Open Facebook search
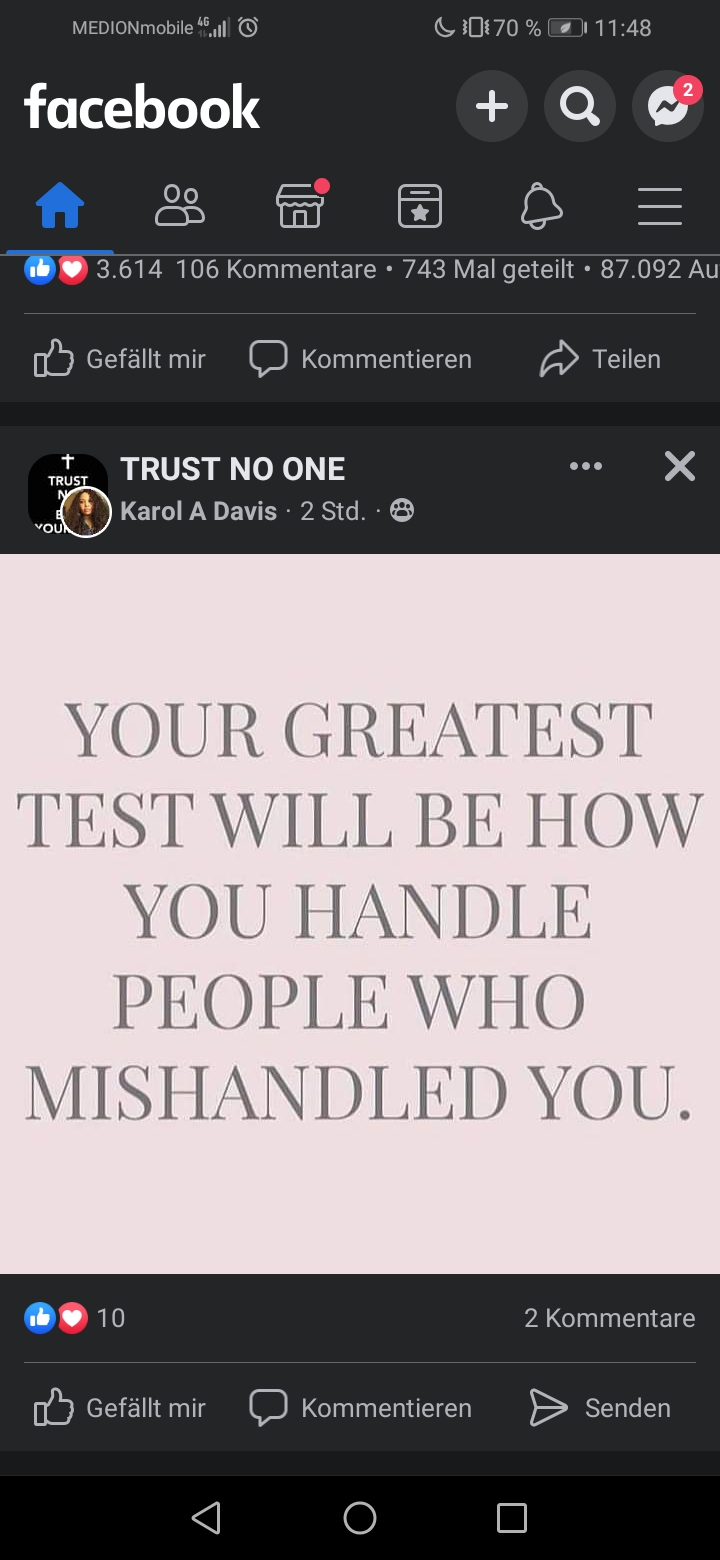This screenshot has width=720, height=1560. coord(580,106)
